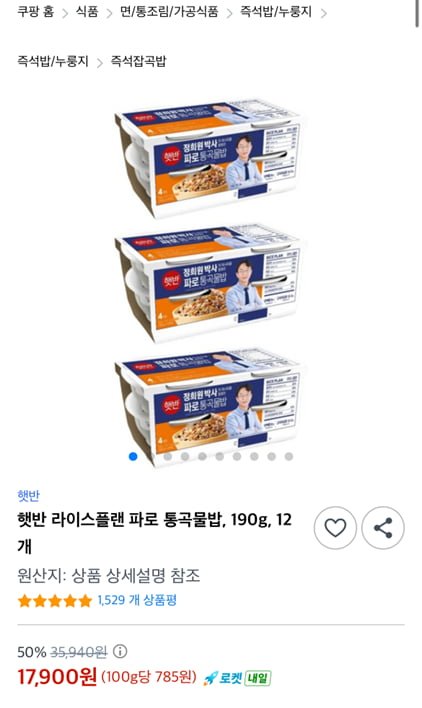Add this product to wishlist heart
Viewport: 422px width, 708px height.
[x=335, y=528]
